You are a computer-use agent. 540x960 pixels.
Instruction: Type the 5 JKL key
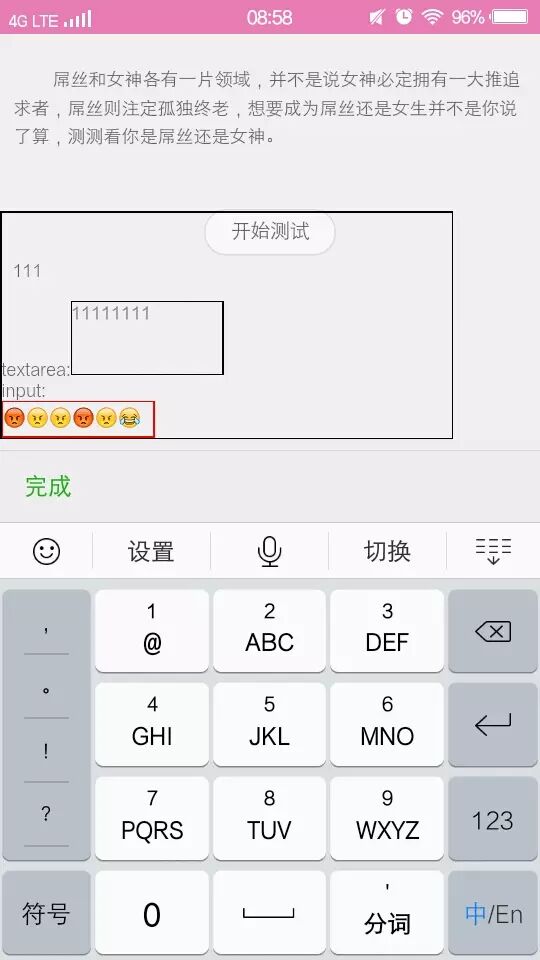coord(269,725)
